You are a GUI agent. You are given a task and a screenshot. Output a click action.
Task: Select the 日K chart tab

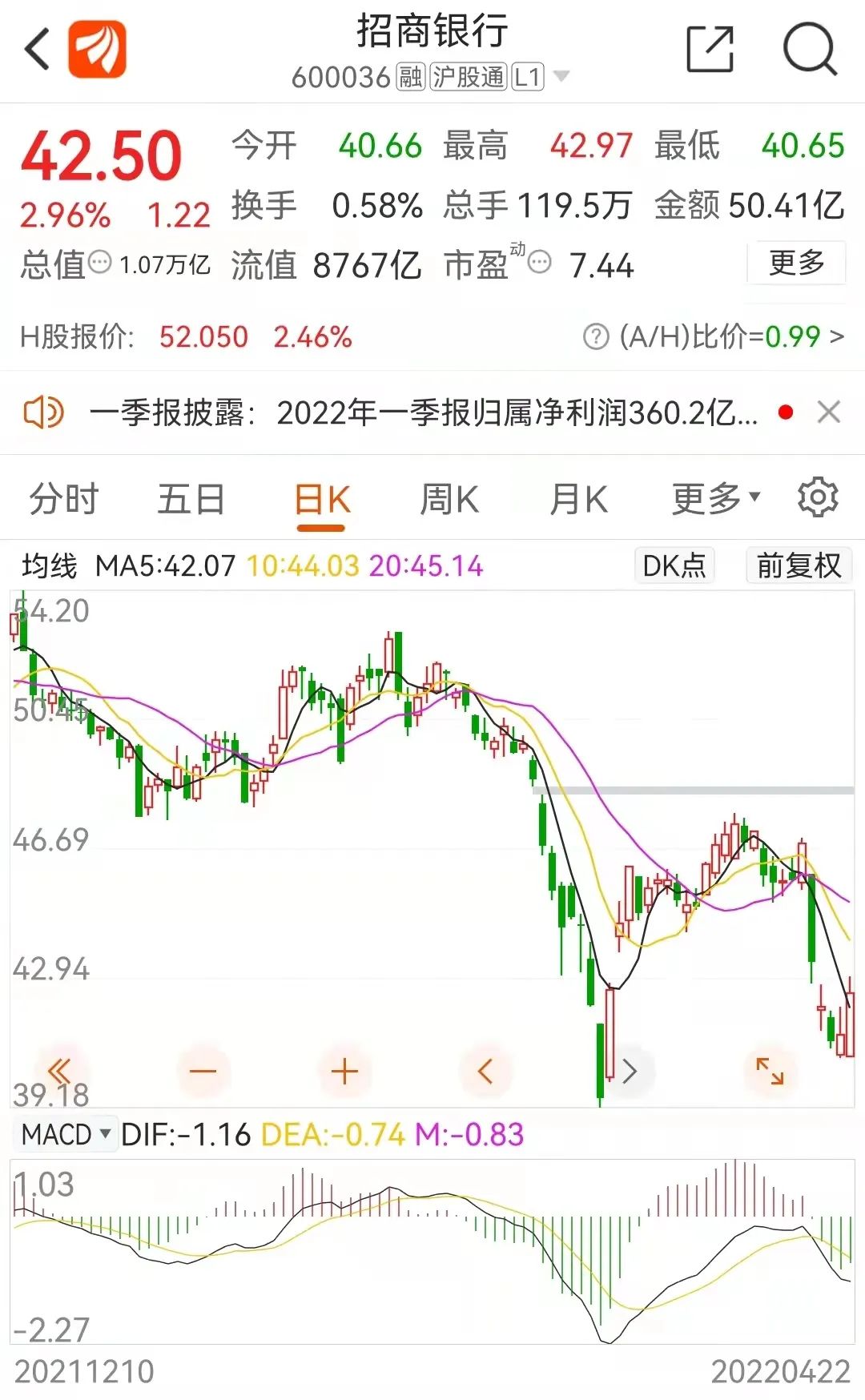coord(322,500)
